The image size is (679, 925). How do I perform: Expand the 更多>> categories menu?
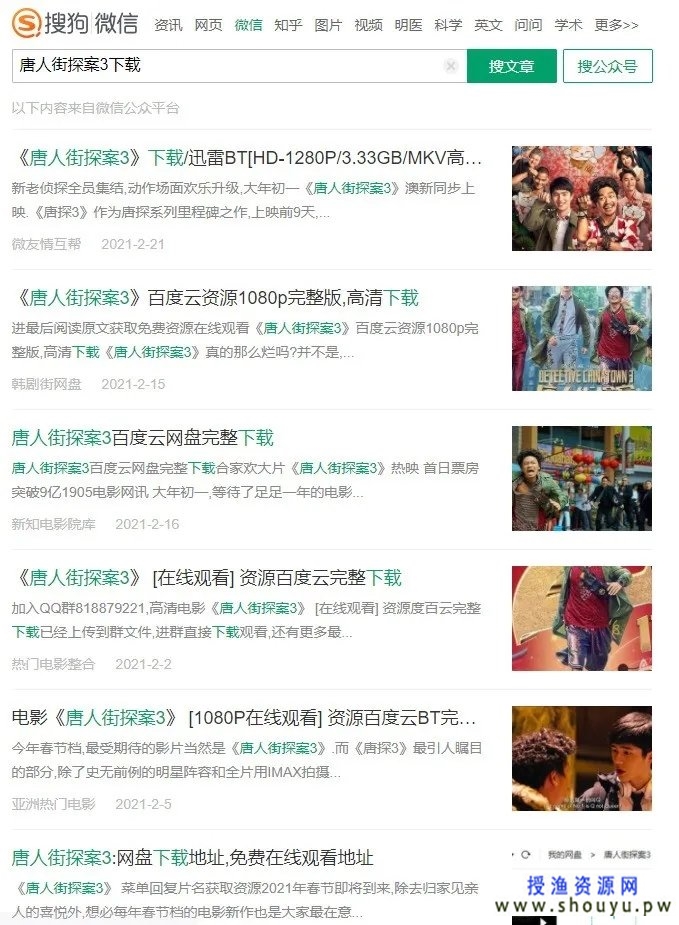pyautogui.click(x=616, y=25)
